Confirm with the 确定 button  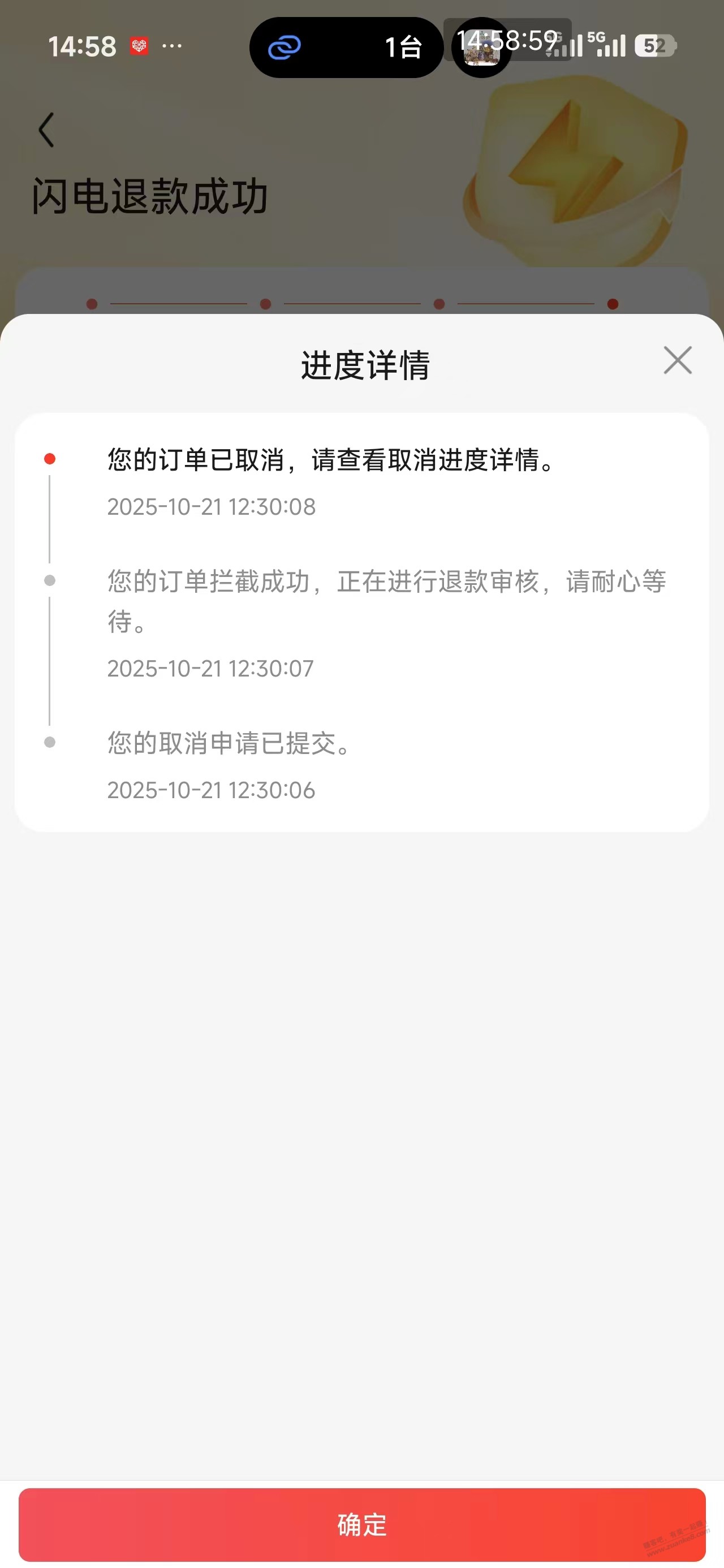361,1524
